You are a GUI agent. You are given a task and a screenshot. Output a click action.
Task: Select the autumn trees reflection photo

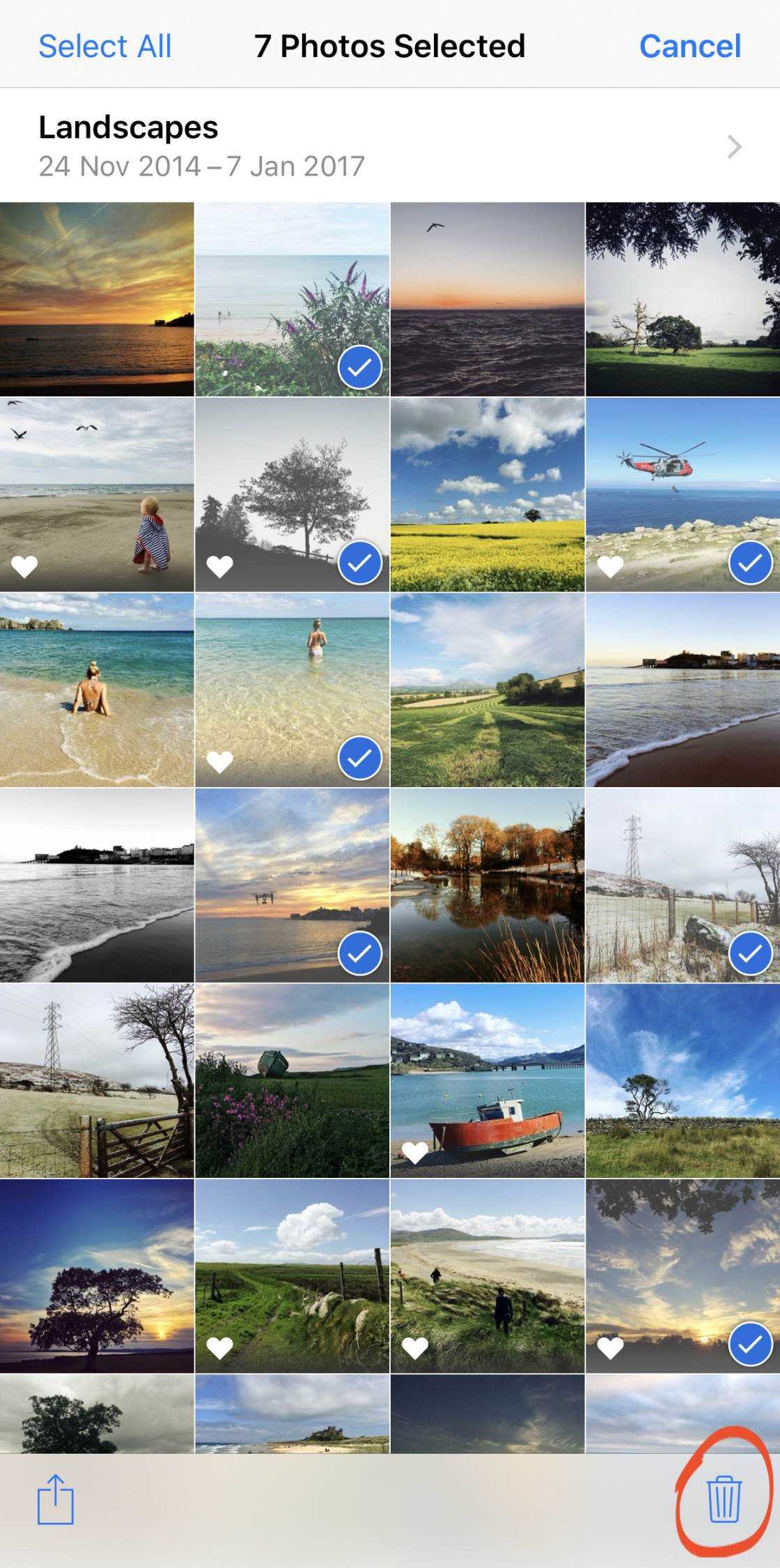coord(487,885)
